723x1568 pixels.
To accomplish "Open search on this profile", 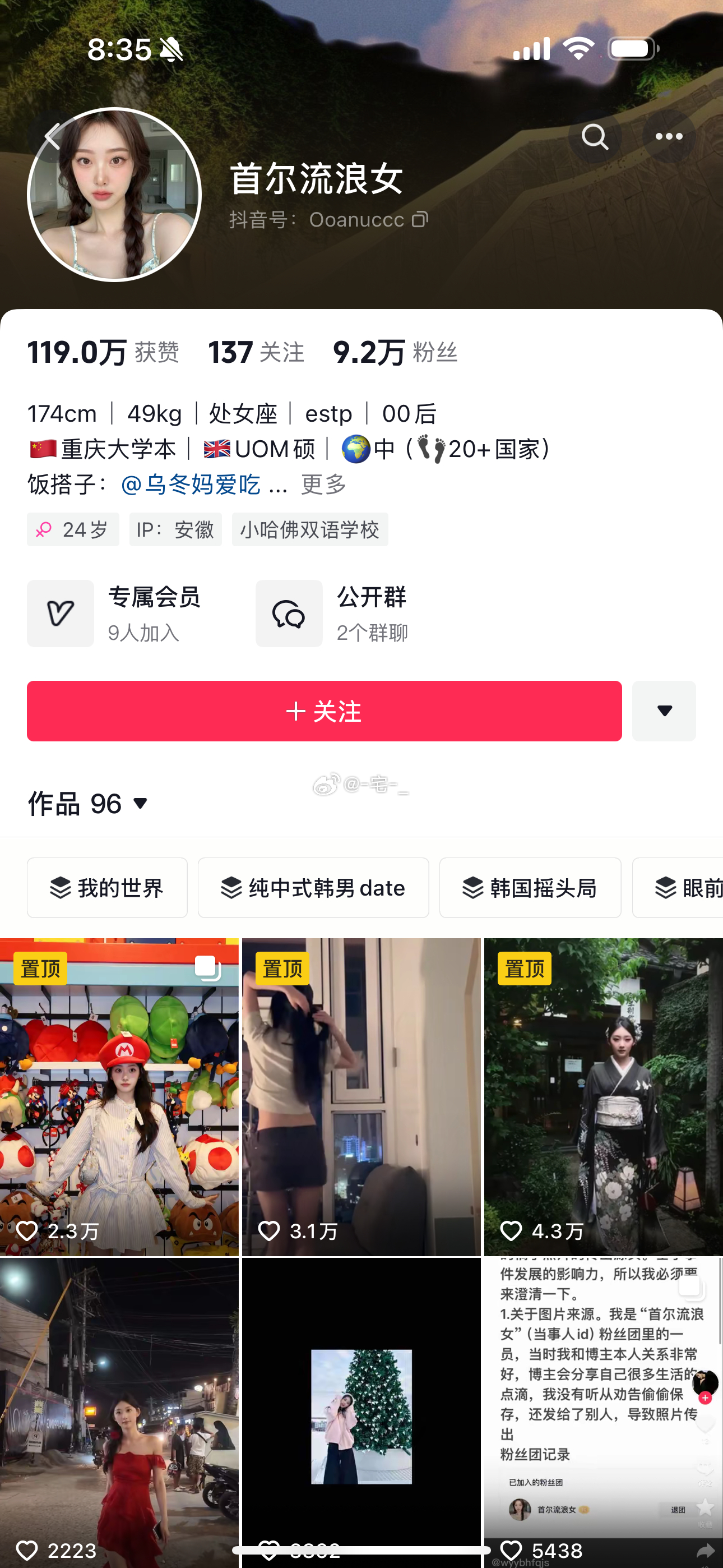I will [x=595, y=136].
